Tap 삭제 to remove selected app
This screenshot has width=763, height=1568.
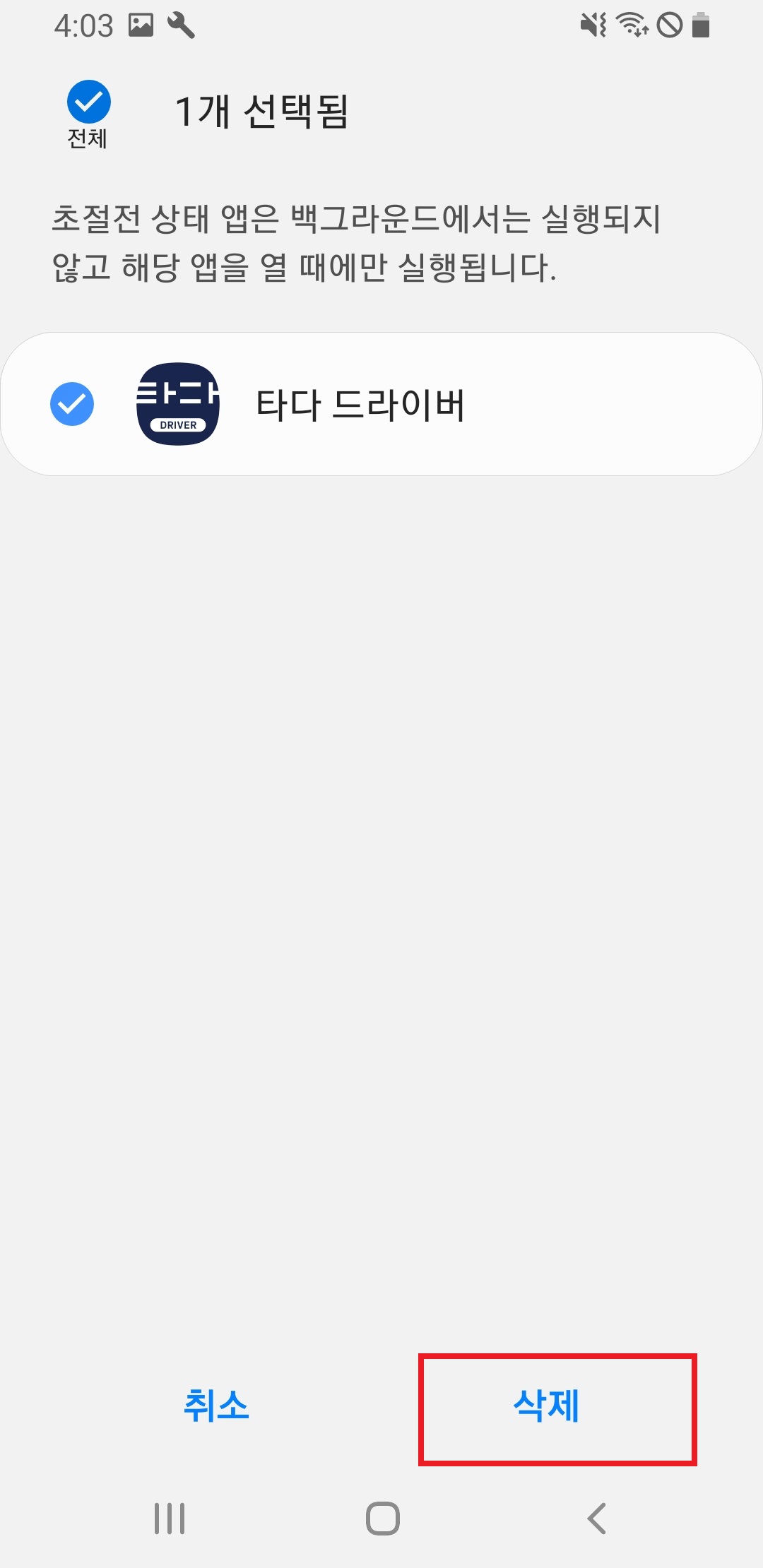tap(547, 1406)
